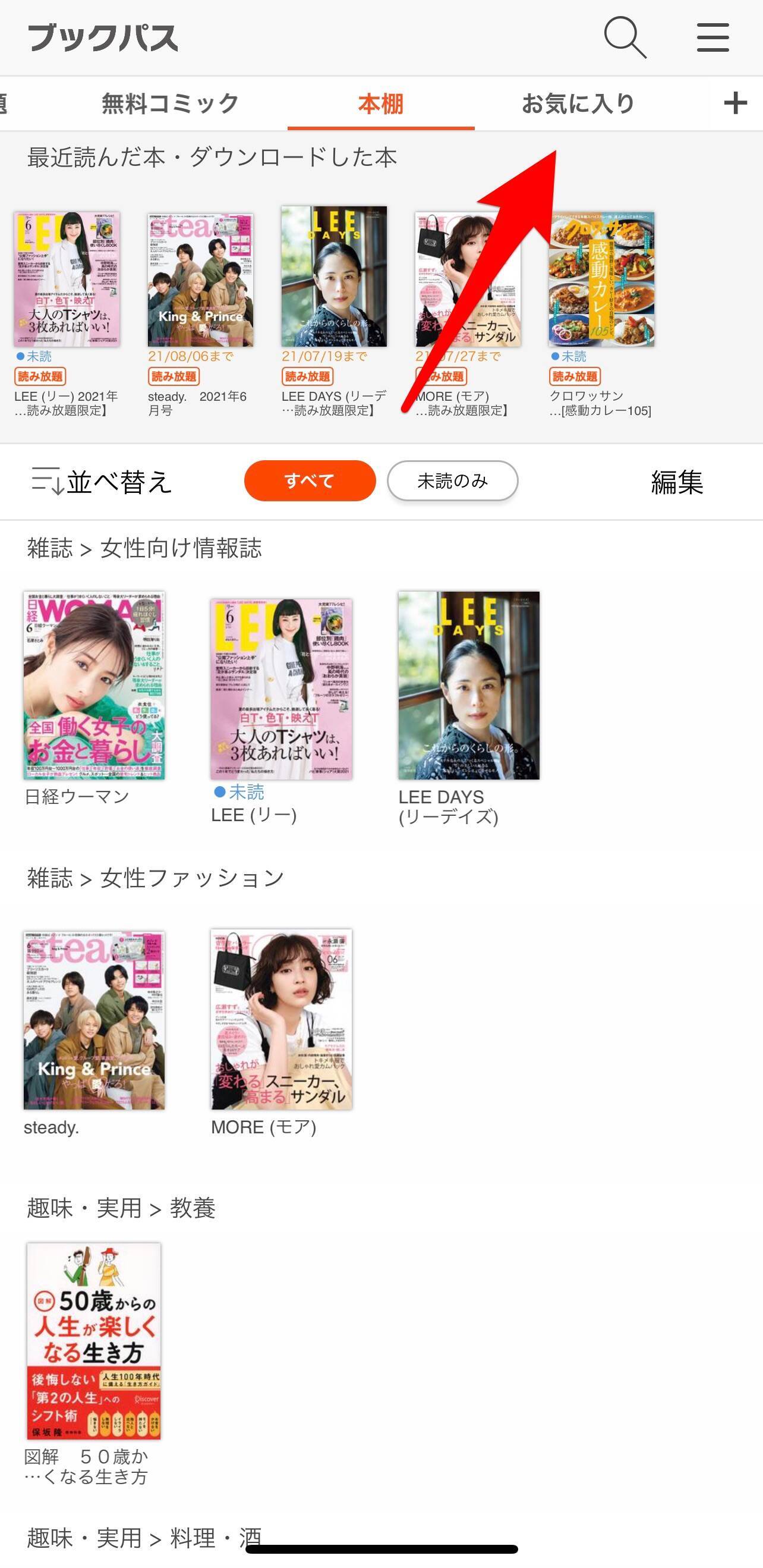Image resolution: width=763 pixels, height=1568 pixels.
Task: Filter by 未読のみ
Action: (452, 481)
